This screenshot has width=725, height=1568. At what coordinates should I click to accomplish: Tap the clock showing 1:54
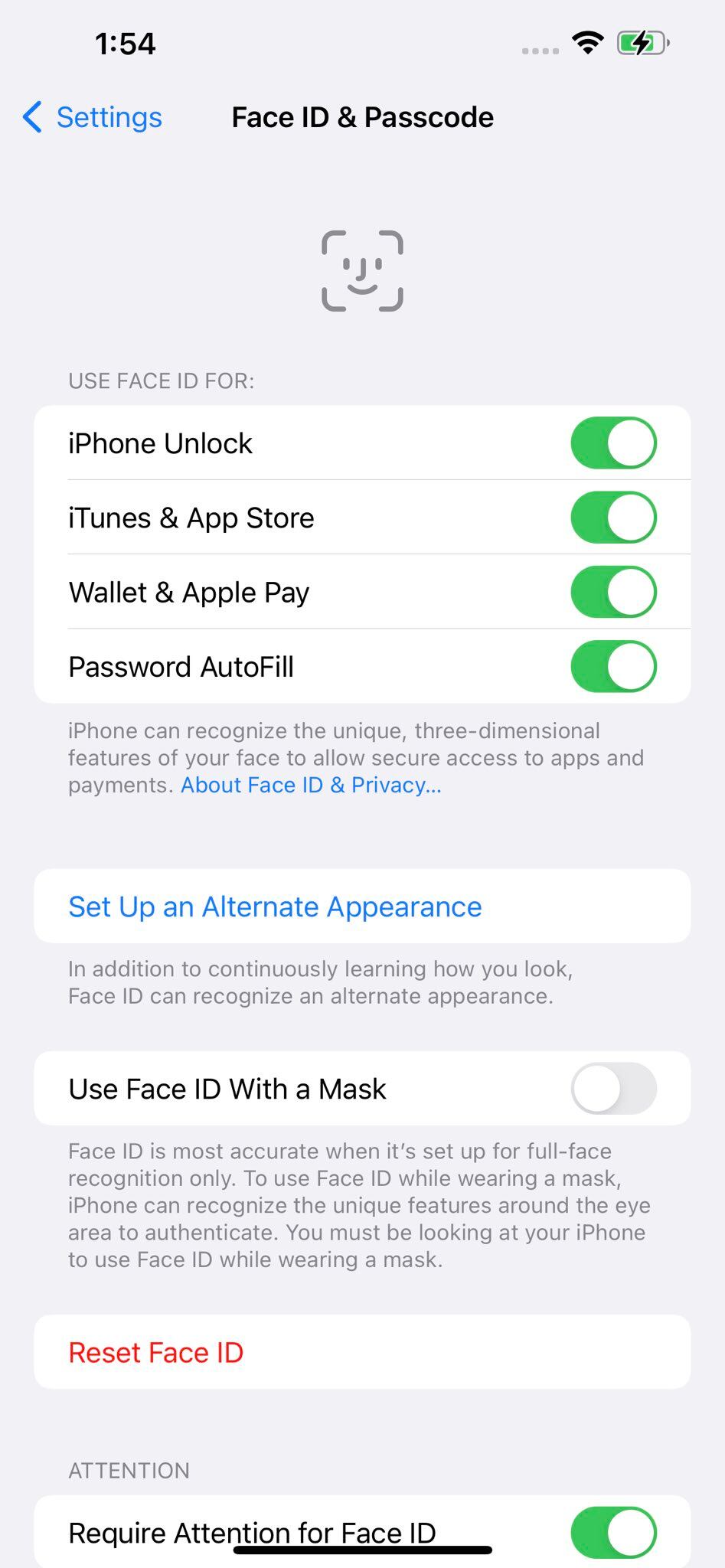(127, 44)
